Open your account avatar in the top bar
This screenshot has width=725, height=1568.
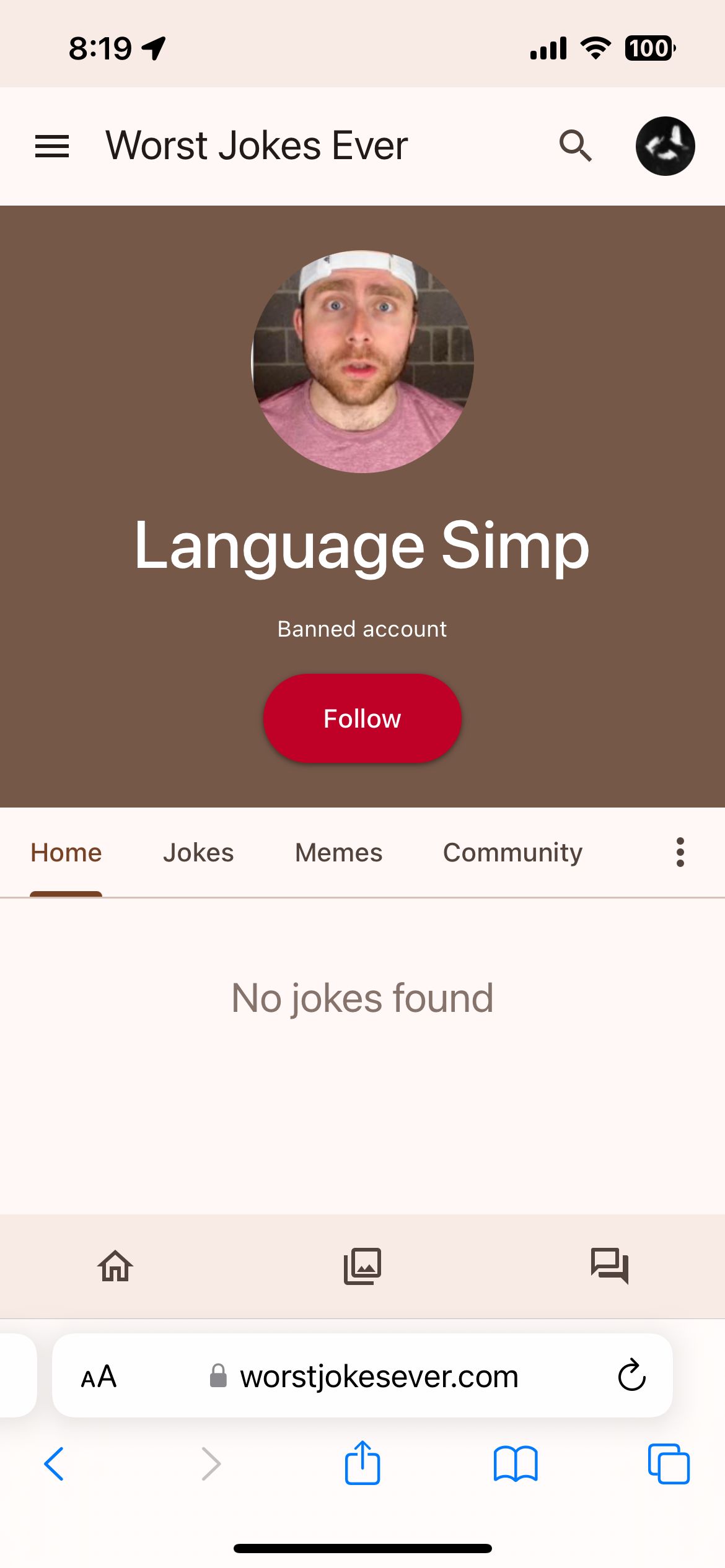pos(665,146)
